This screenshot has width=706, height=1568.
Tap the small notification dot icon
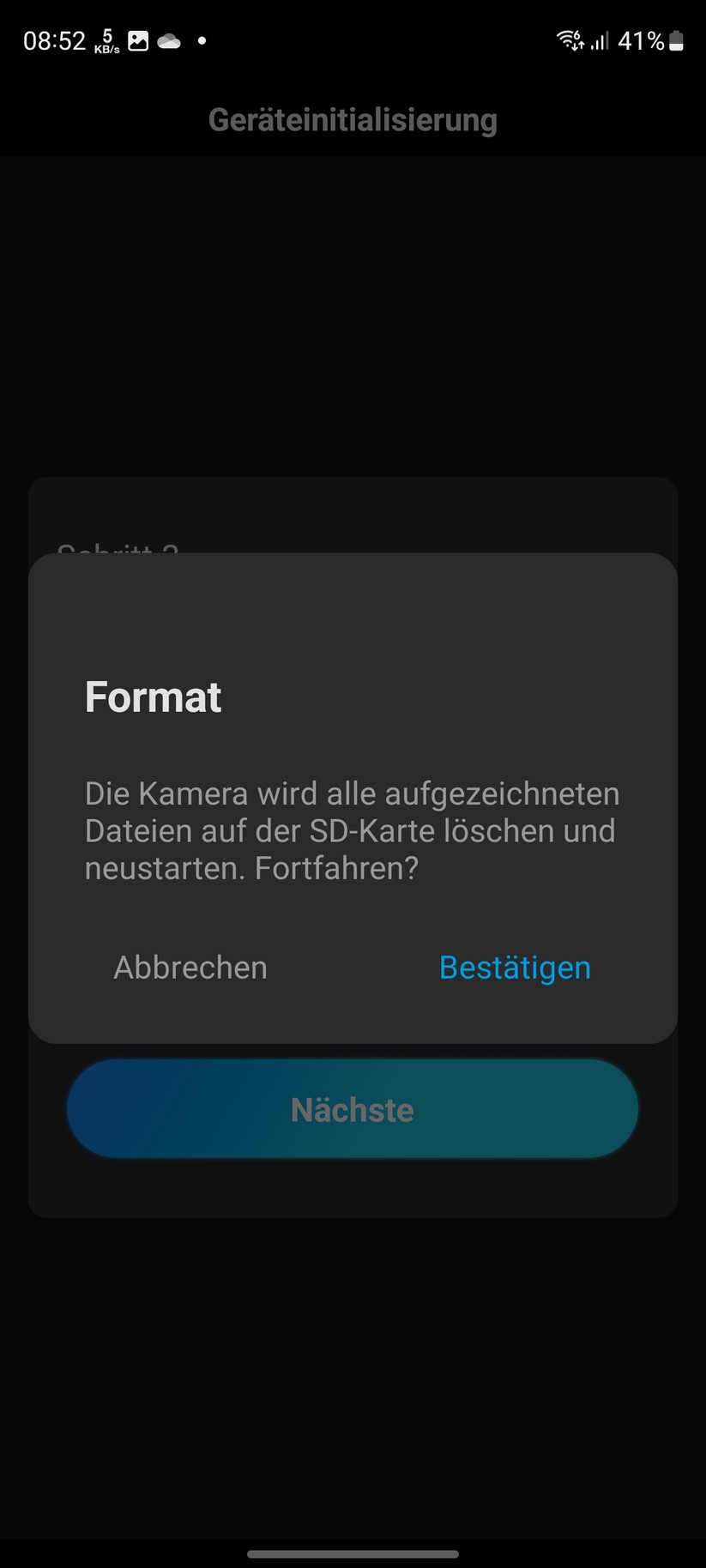(202, 39)
